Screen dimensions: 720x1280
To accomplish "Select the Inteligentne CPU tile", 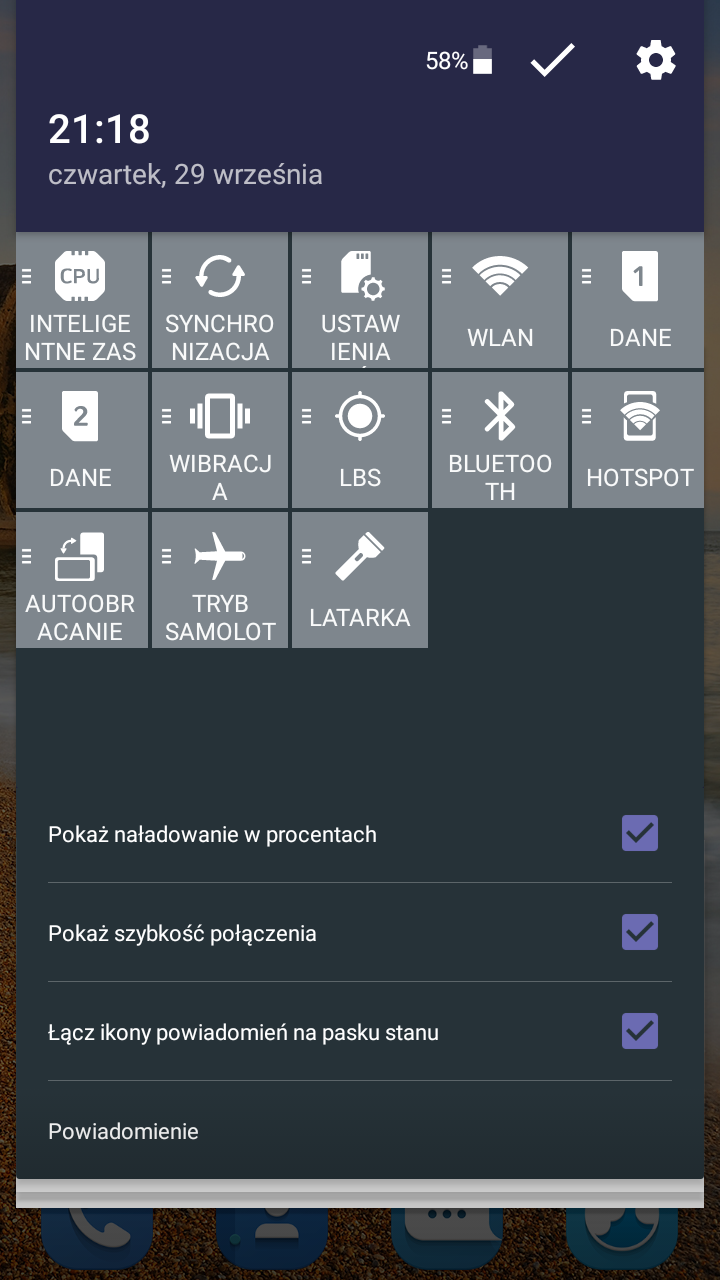I will [81, 300].
